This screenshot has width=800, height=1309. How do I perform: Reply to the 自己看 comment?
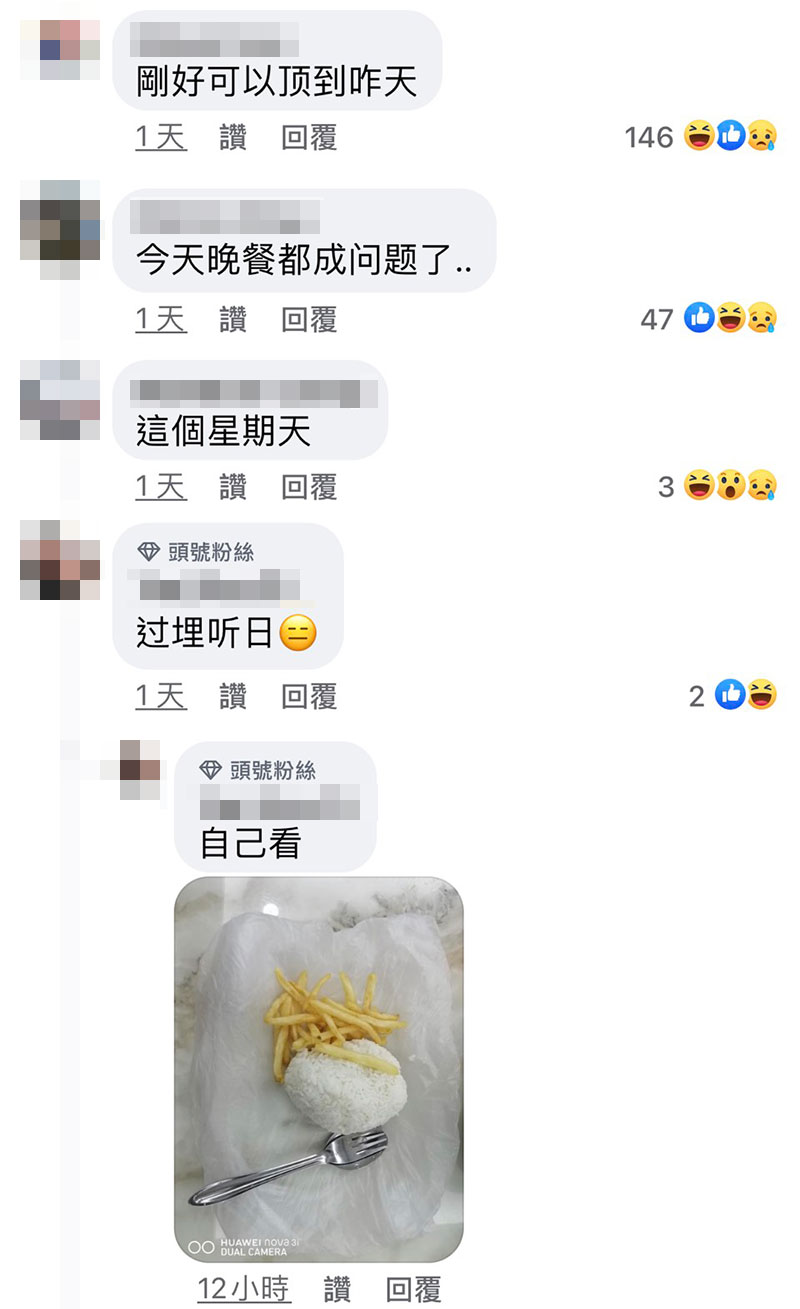414,1290
